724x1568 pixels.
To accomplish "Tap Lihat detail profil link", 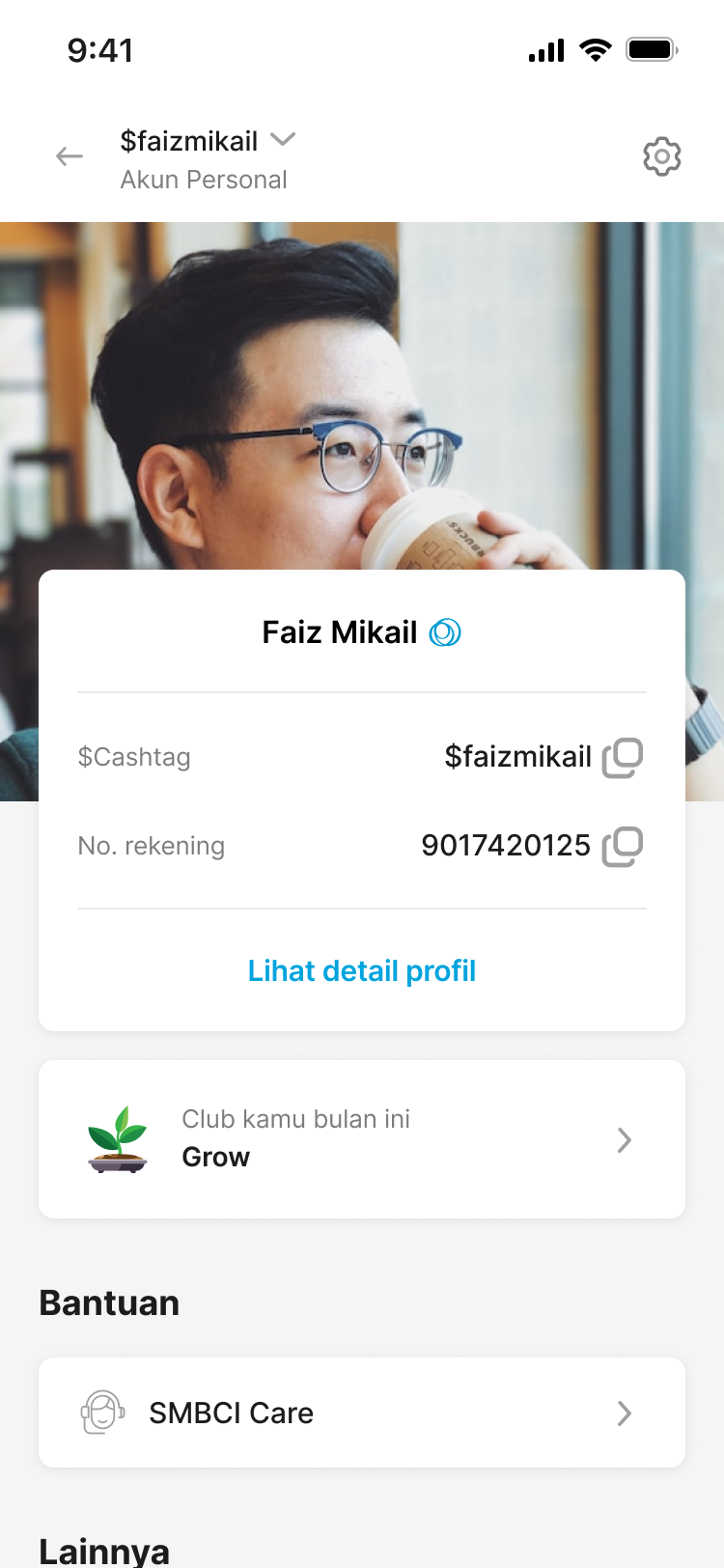I will tap(362, 970).
